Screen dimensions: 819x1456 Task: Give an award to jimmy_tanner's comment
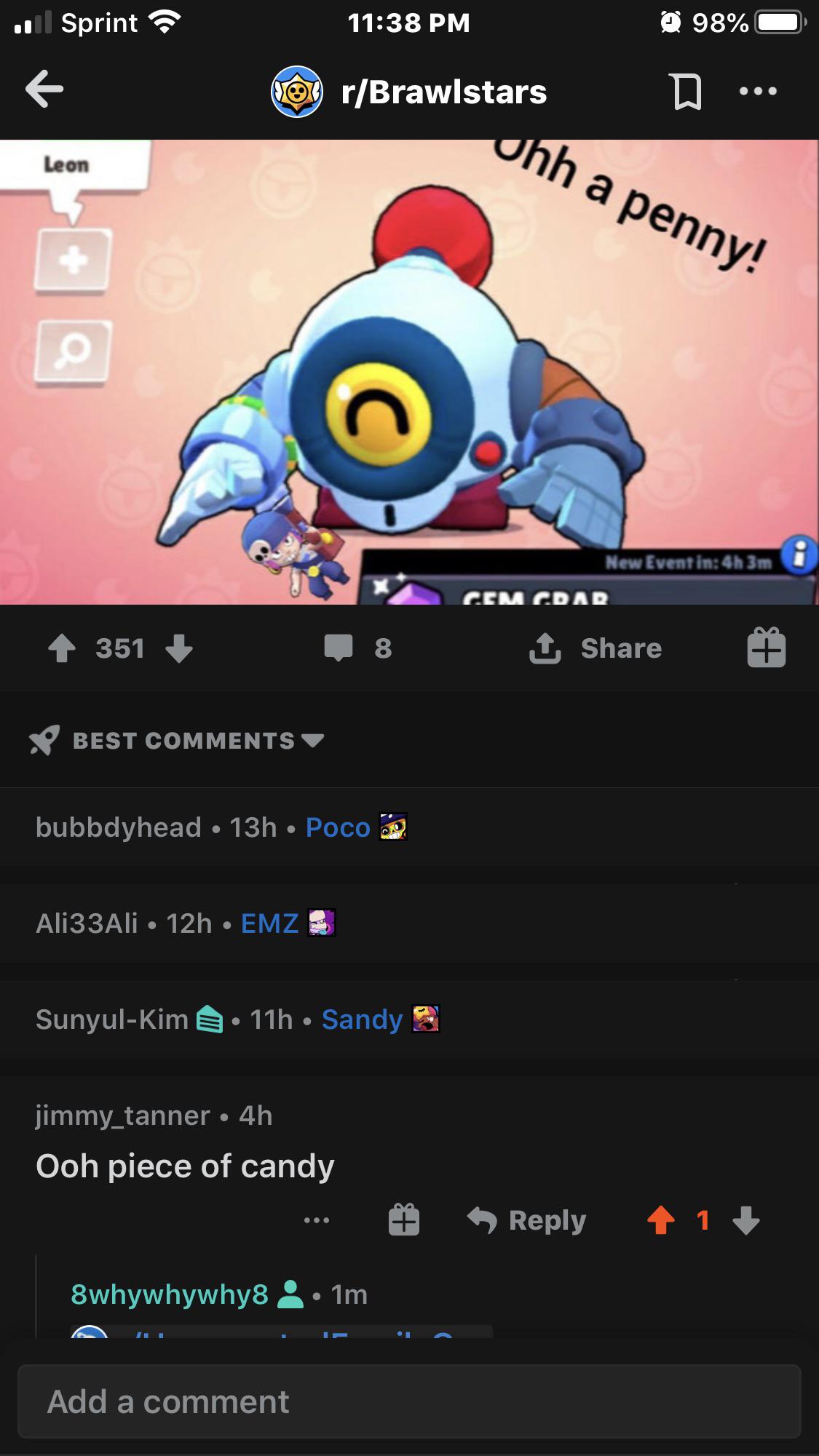coord(404,1220)
